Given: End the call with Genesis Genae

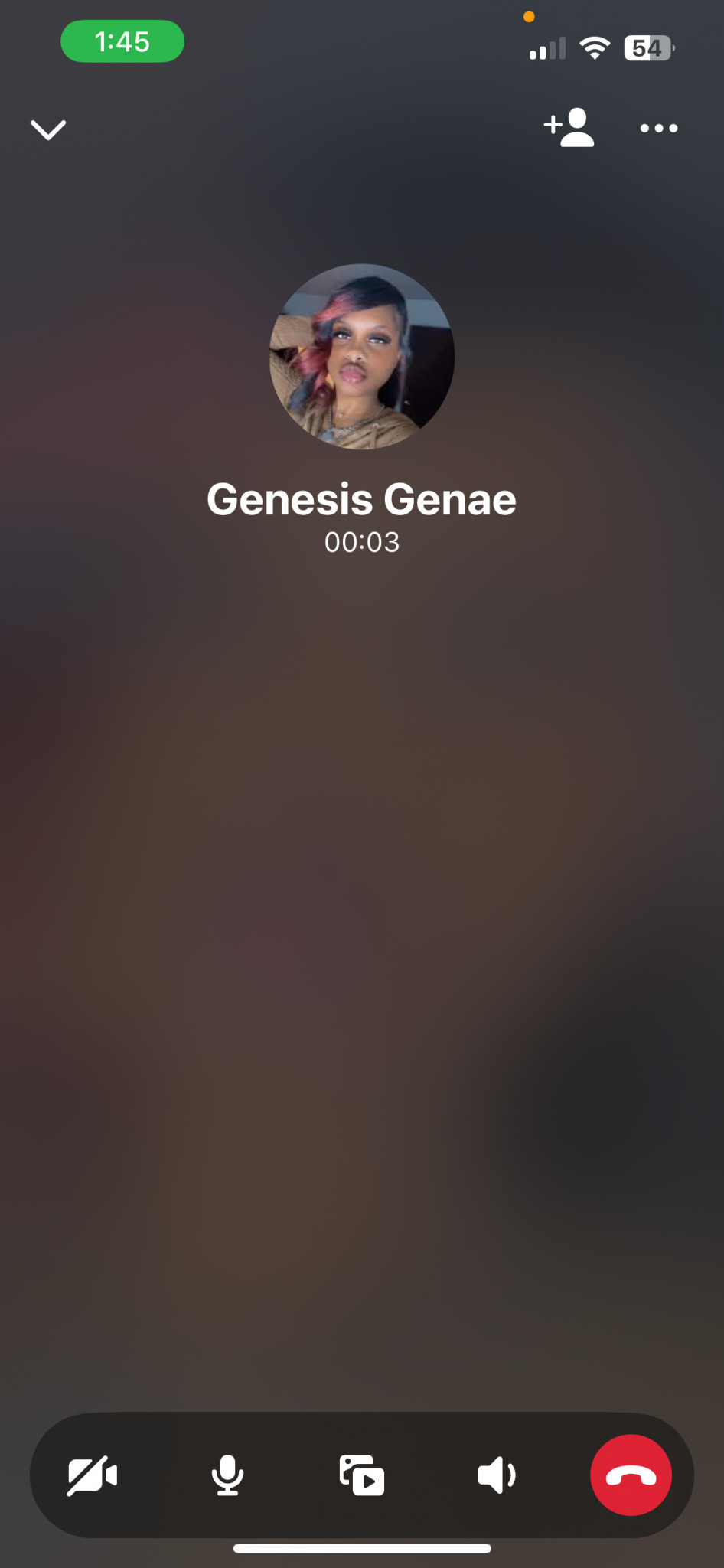Looking at the screenshot, I should point(631,1475).
